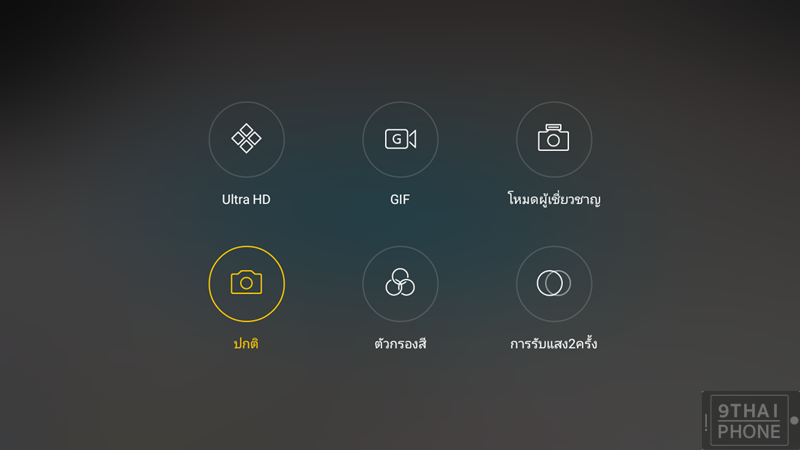Open the ตัวกรองสี color filter mode

pyautogui.click(x=400, y=283)
